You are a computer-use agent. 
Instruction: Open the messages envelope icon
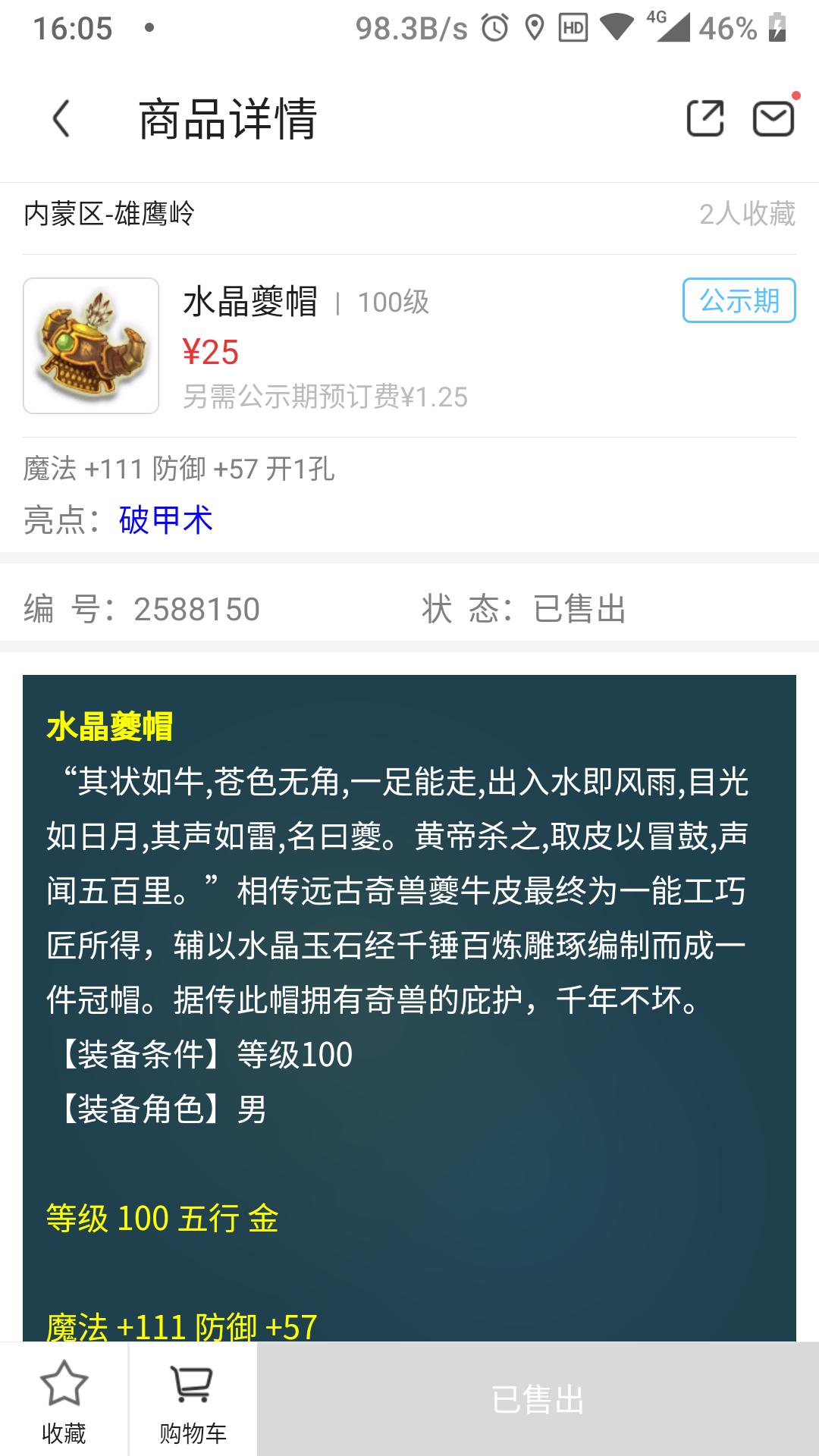pyautogui.click(x=773, y=119)
